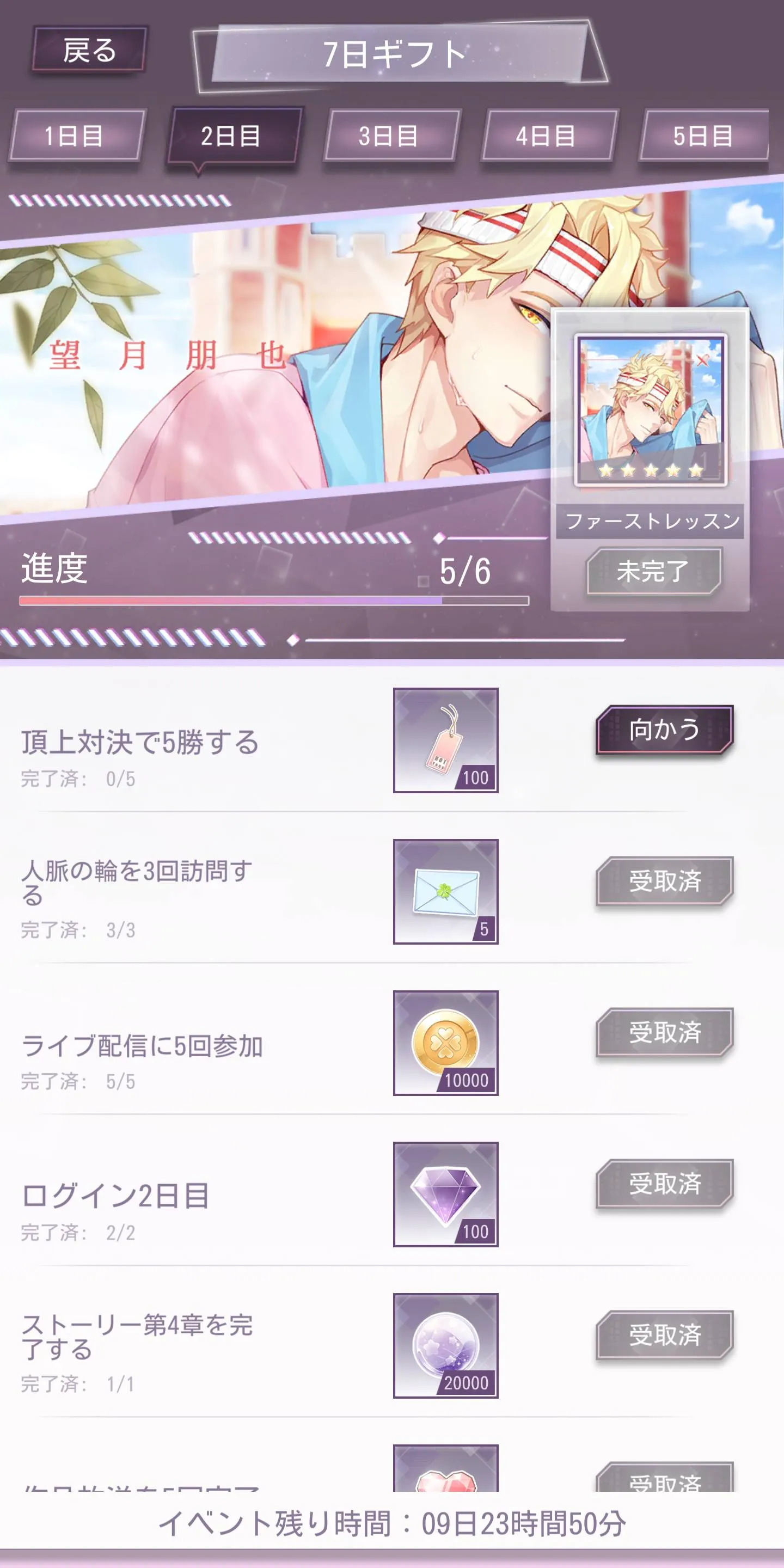Tap the 未完了 reward button
Viewport: 784px width, 1568px height.
click(653, 571)
